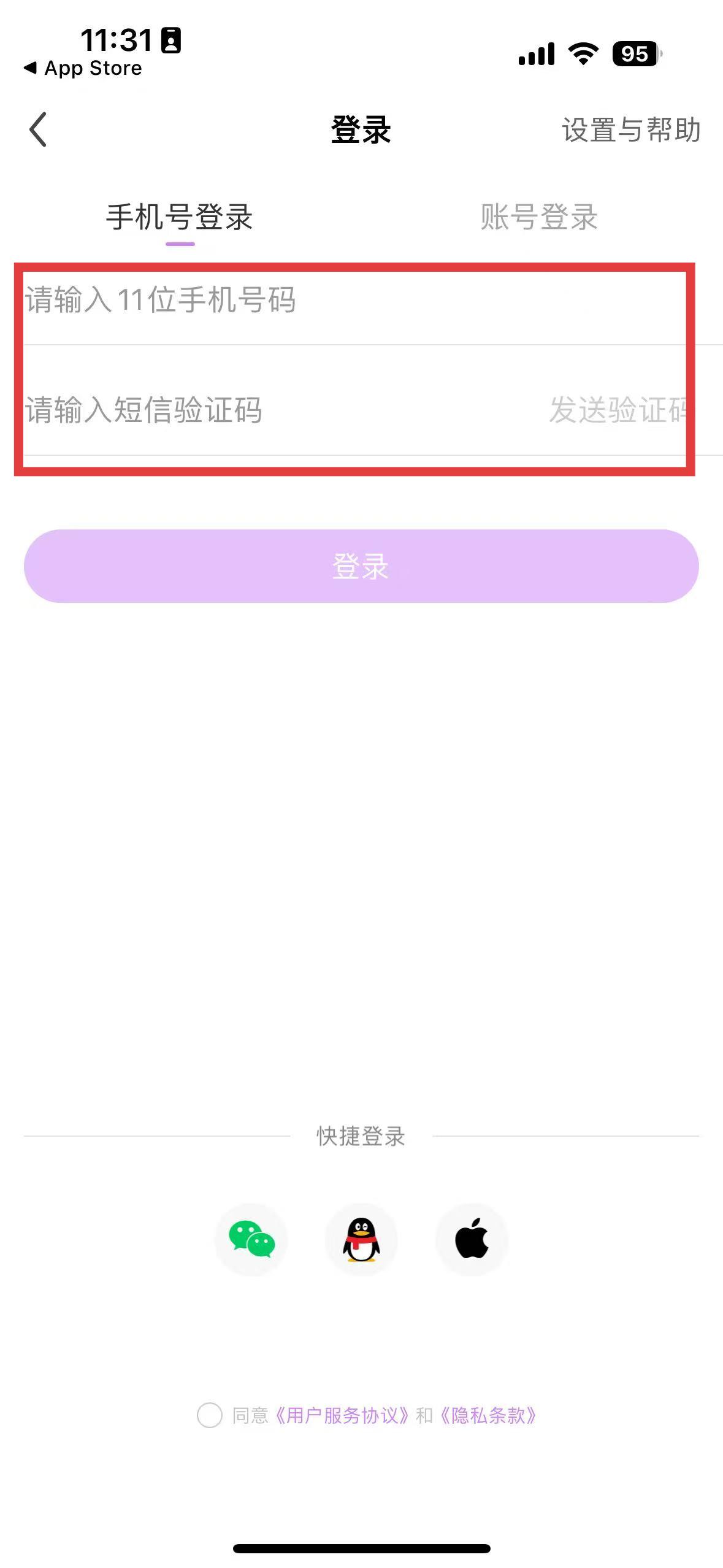
Task: Select the 手机号登录 tab
Action: point(180,217)
